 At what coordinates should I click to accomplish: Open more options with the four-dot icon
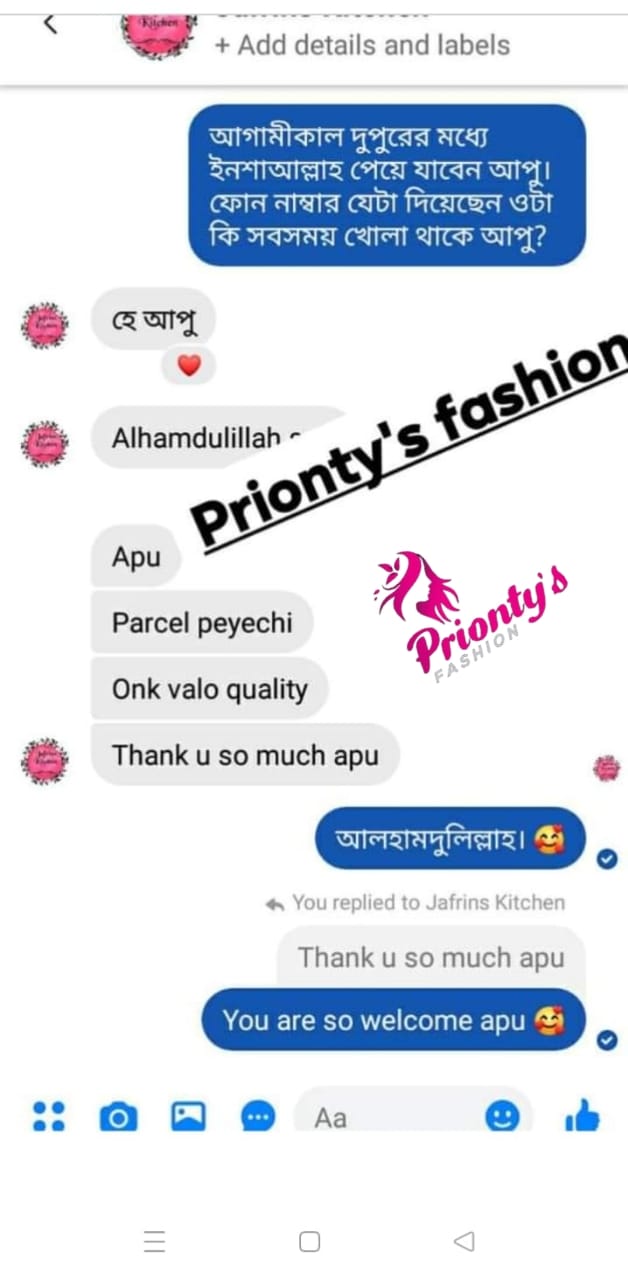[x=48, y=1116]
